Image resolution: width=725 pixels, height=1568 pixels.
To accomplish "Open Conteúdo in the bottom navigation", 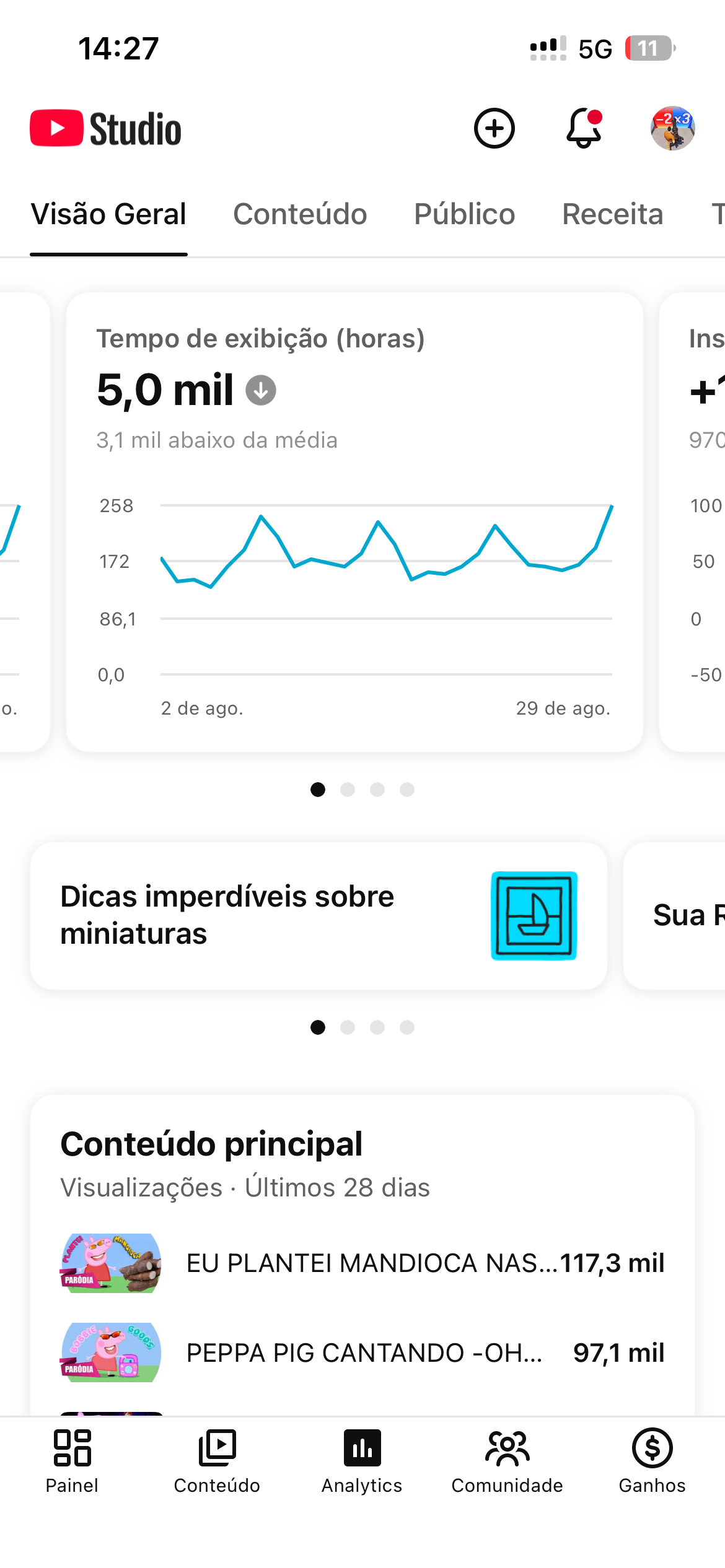I will (x=217, y=1461).
